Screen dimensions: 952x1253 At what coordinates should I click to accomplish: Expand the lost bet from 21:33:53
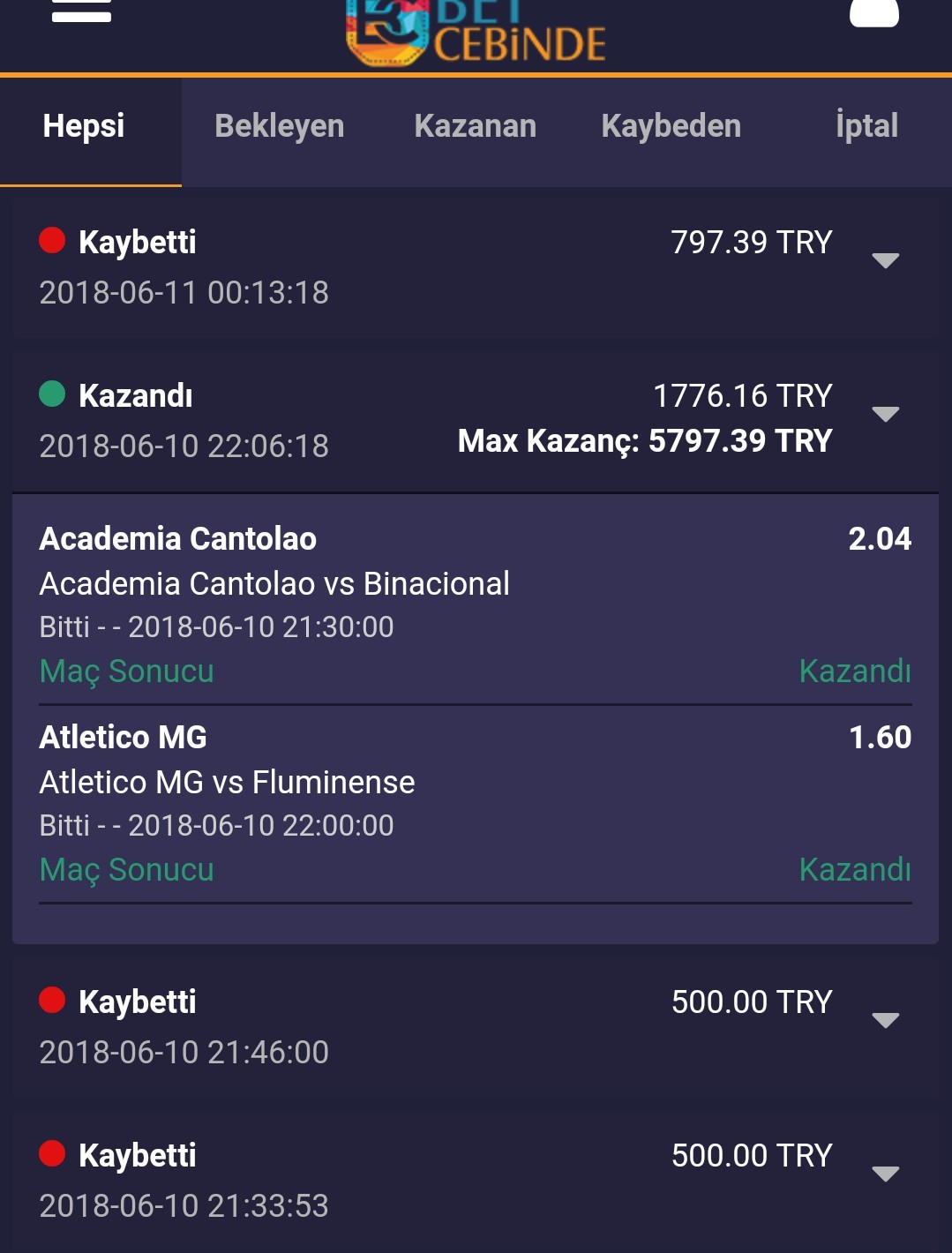[885, 1174]
